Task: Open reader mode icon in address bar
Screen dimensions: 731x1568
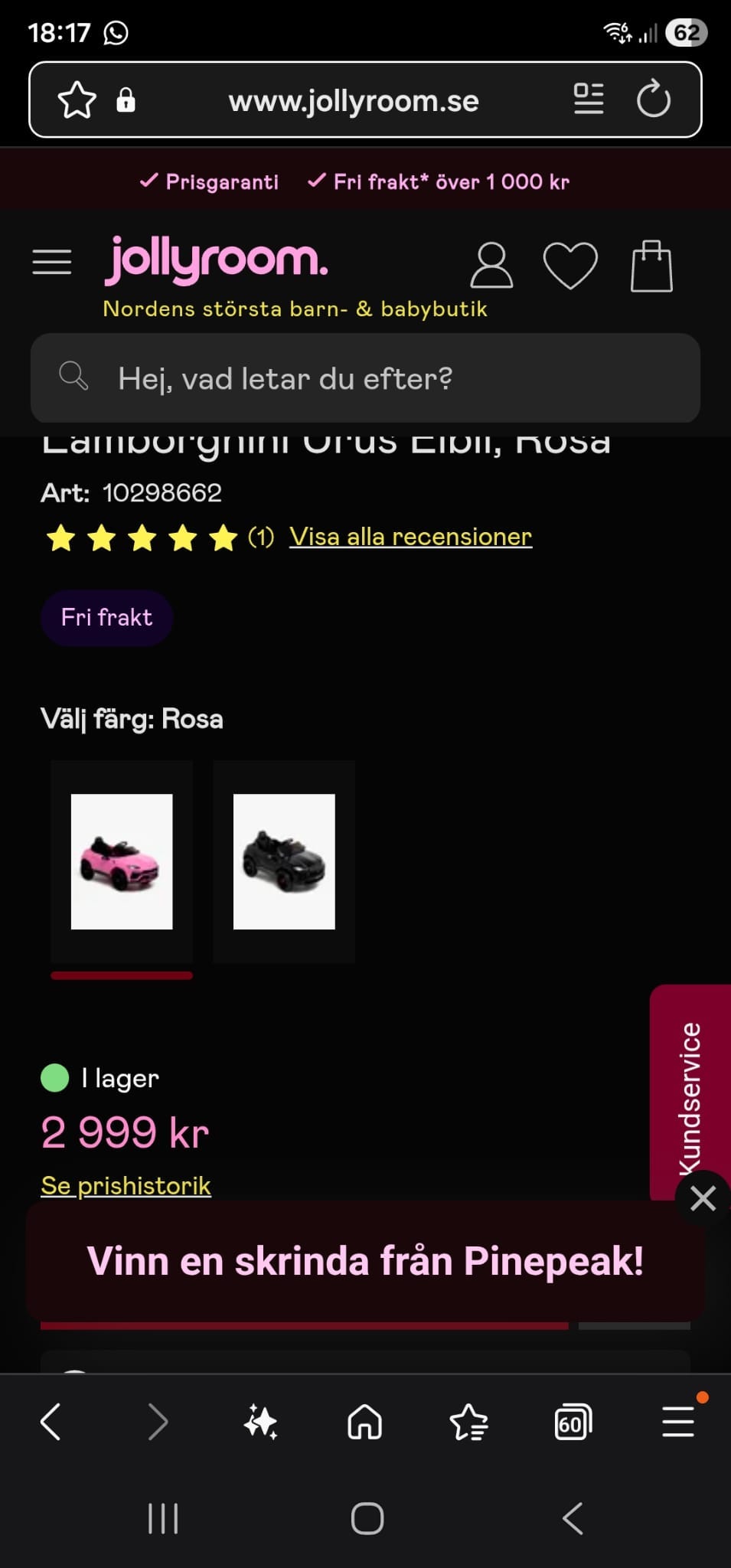Action: point(589,99)
